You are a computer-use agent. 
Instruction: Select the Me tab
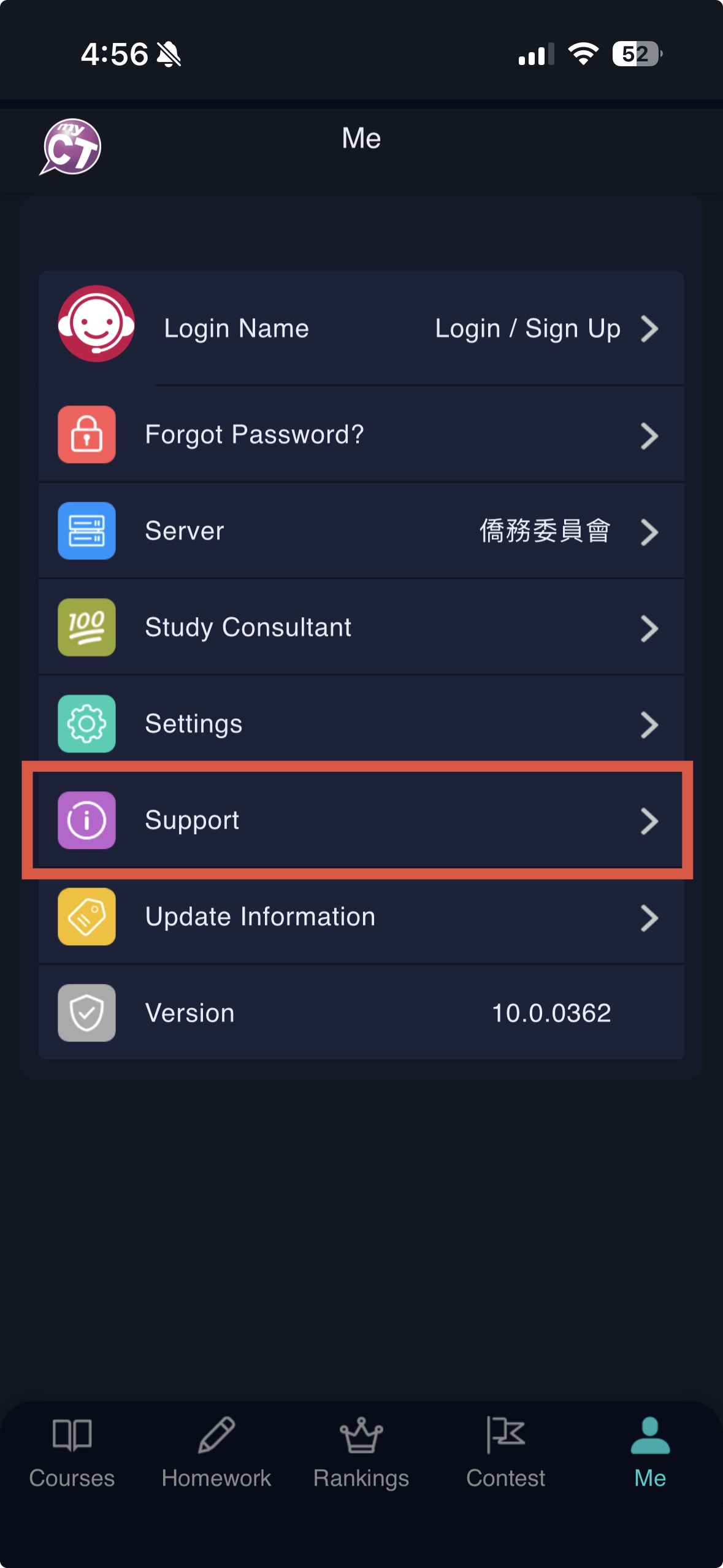tap(650, 1453)
